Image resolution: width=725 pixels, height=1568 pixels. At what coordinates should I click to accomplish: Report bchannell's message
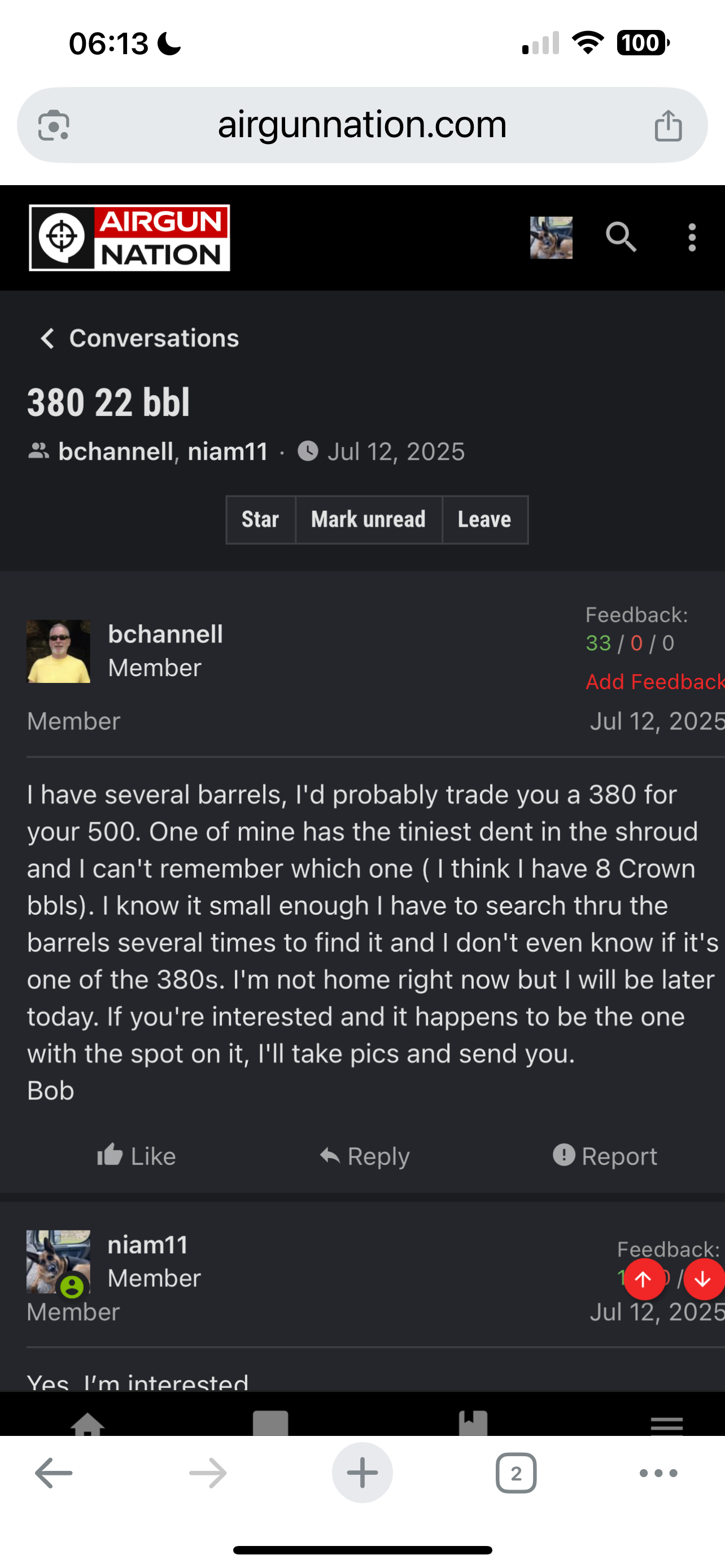605,1156
